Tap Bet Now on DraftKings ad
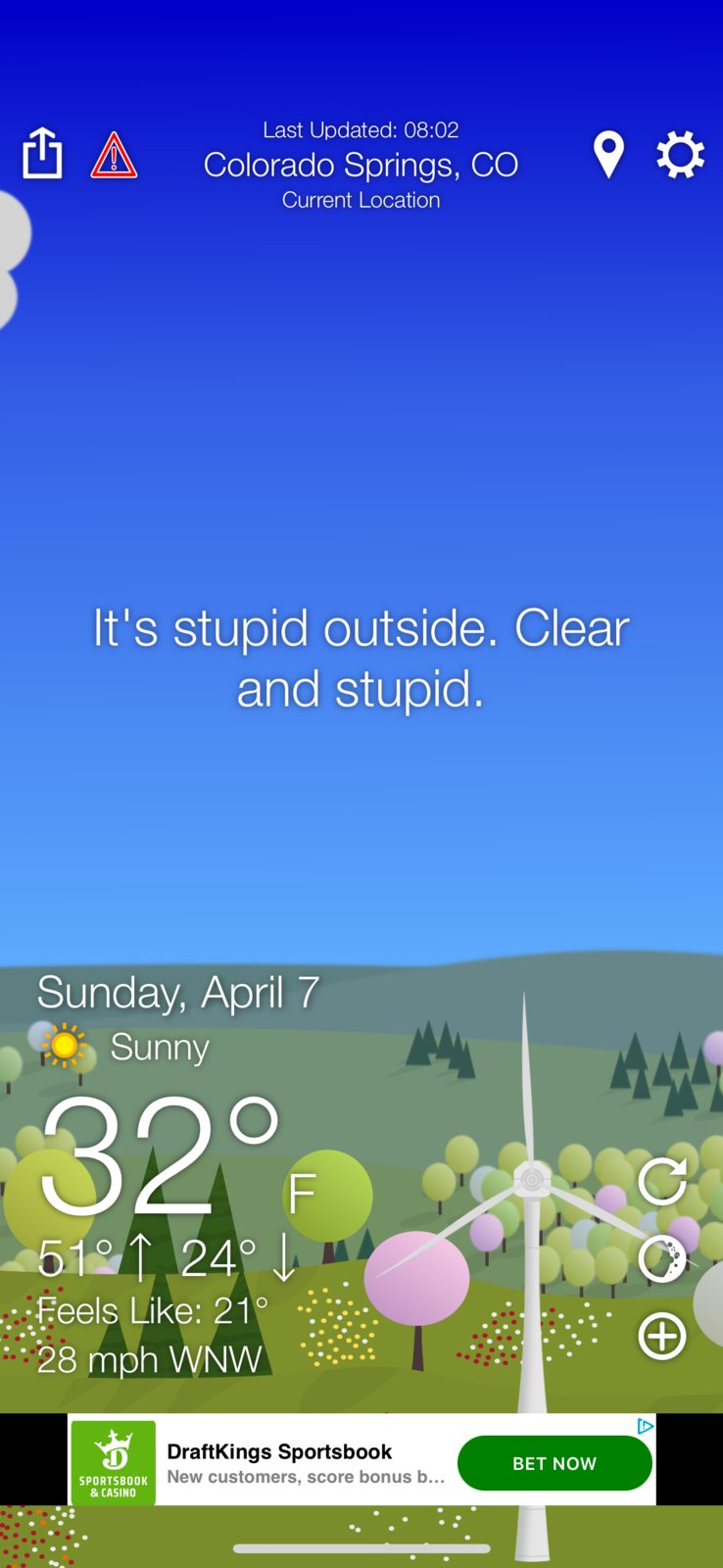723x1568 pixels. click(x=554, y=1463)
